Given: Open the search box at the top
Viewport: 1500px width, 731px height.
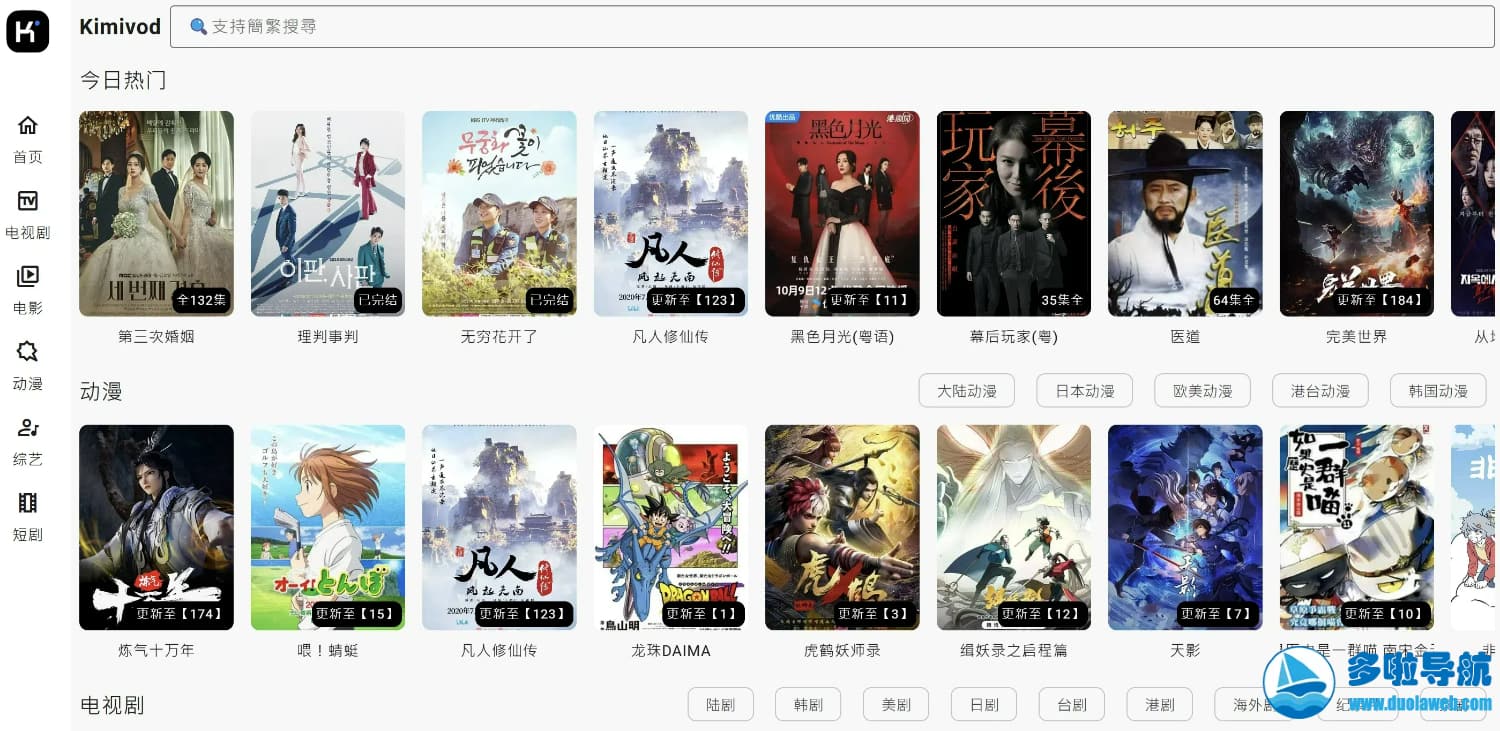Looking at the screenshot, I should [x=830, y=27].
